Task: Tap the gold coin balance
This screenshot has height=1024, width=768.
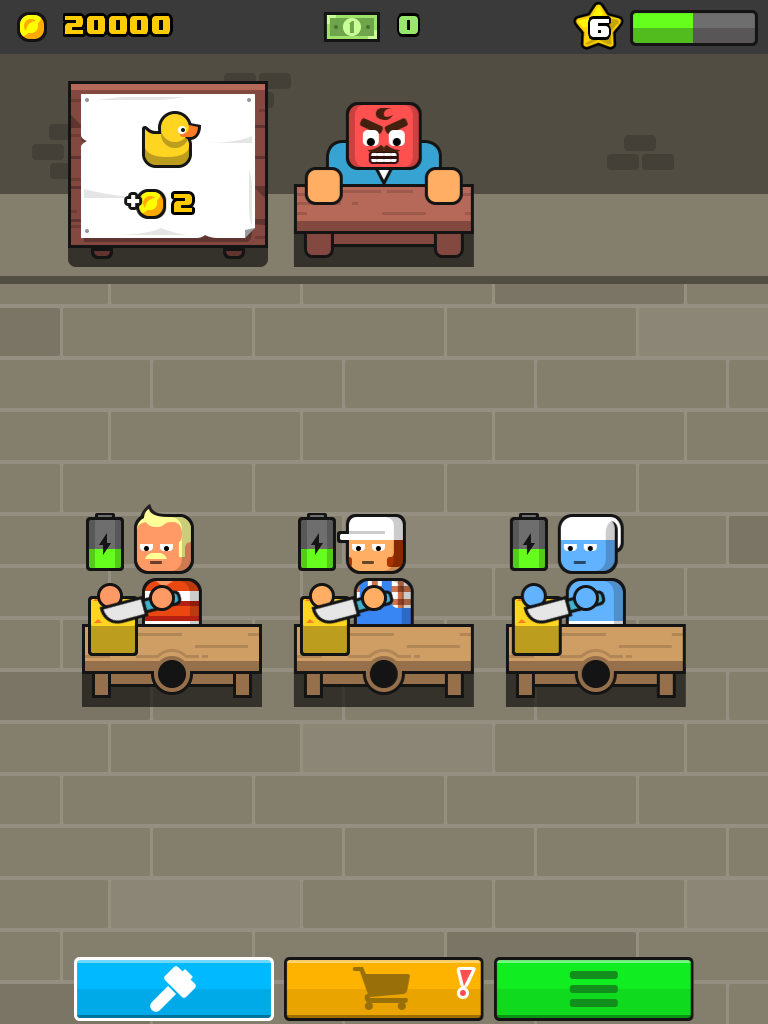Action: pyautogui.click(x=95, y=26)
